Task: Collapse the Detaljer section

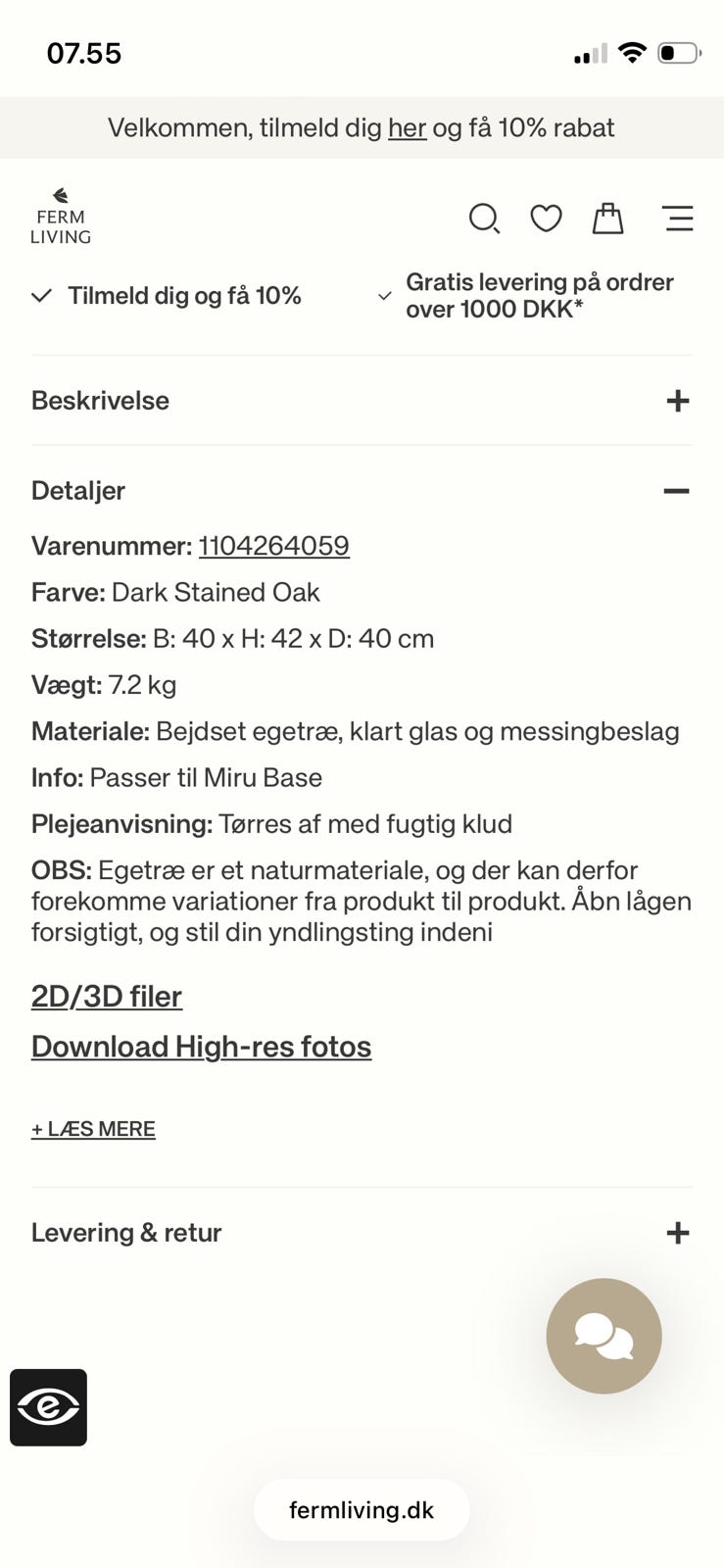Action: [362, 490]
